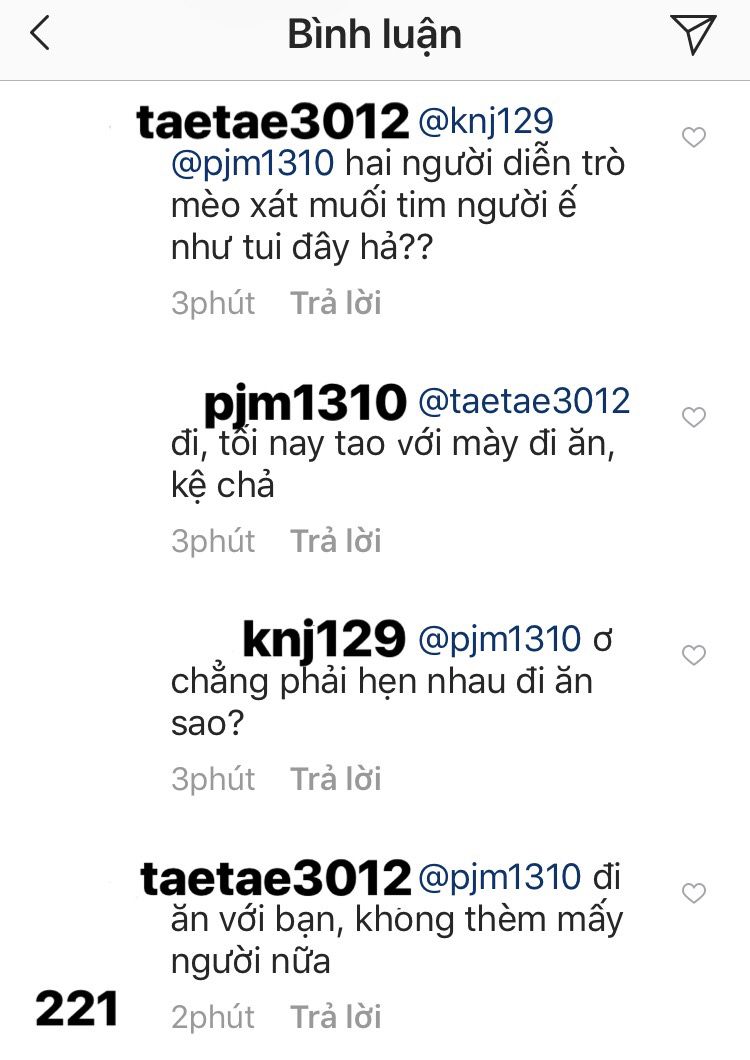Viewport: 750px width, 1060px height.
Task: Open the @pjm1310 mention in knj129's comment
Action: point(499,639)
